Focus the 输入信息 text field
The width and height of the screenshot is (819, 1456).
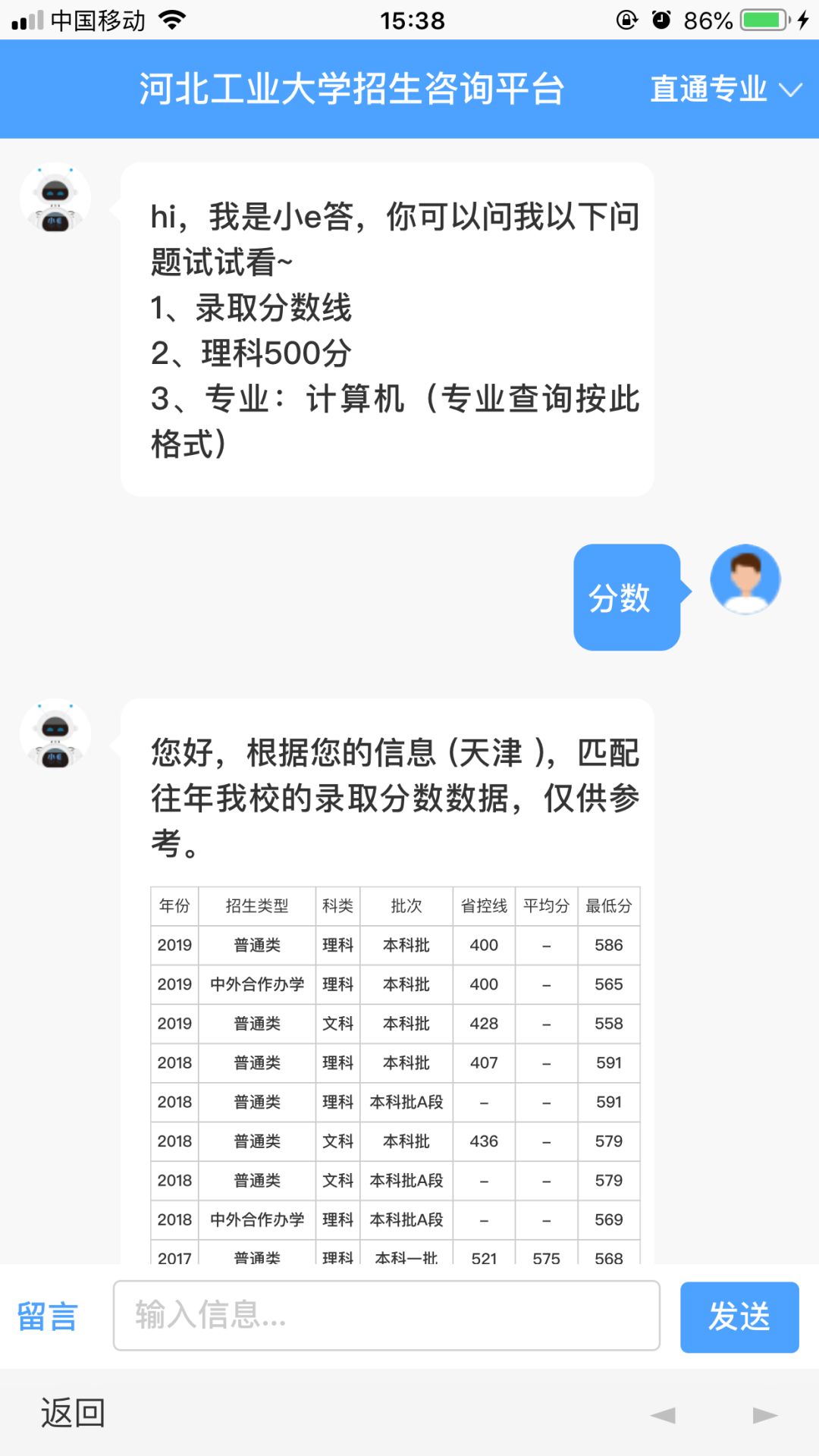pos(387,1316)
